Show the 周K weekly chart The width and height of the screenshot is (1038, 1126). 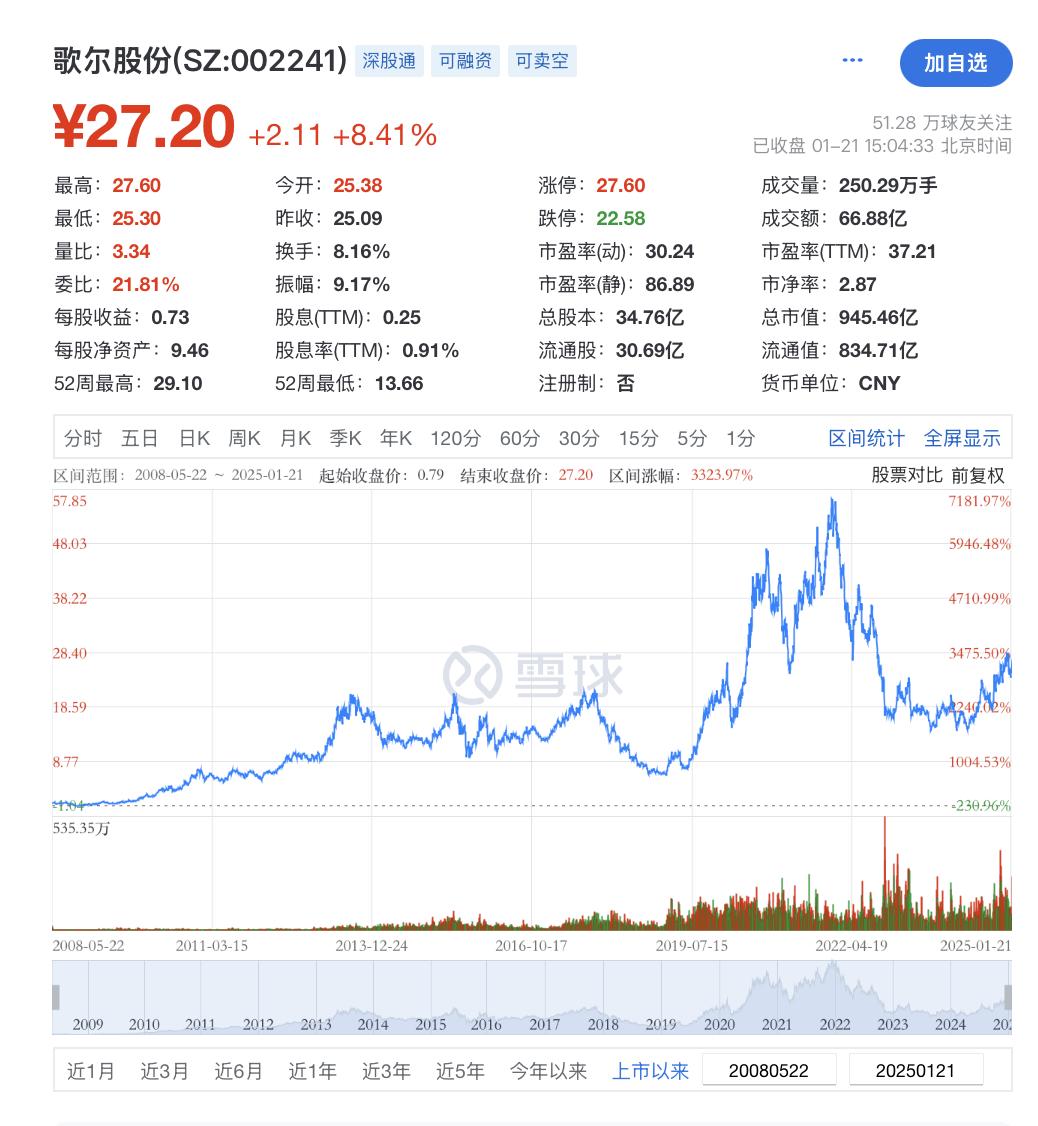point(244,438)
